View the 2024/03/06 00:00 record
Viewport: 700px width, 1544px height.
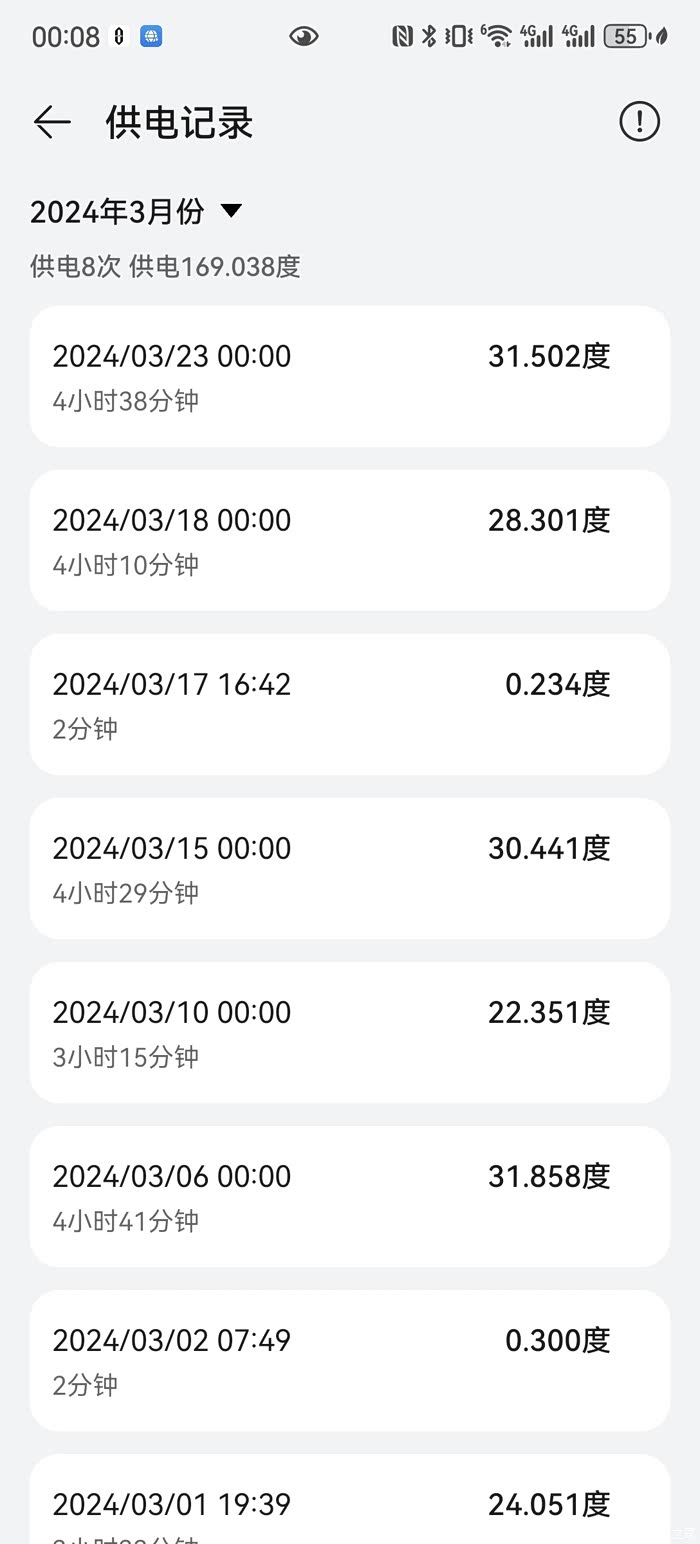tap(349, 1196)
